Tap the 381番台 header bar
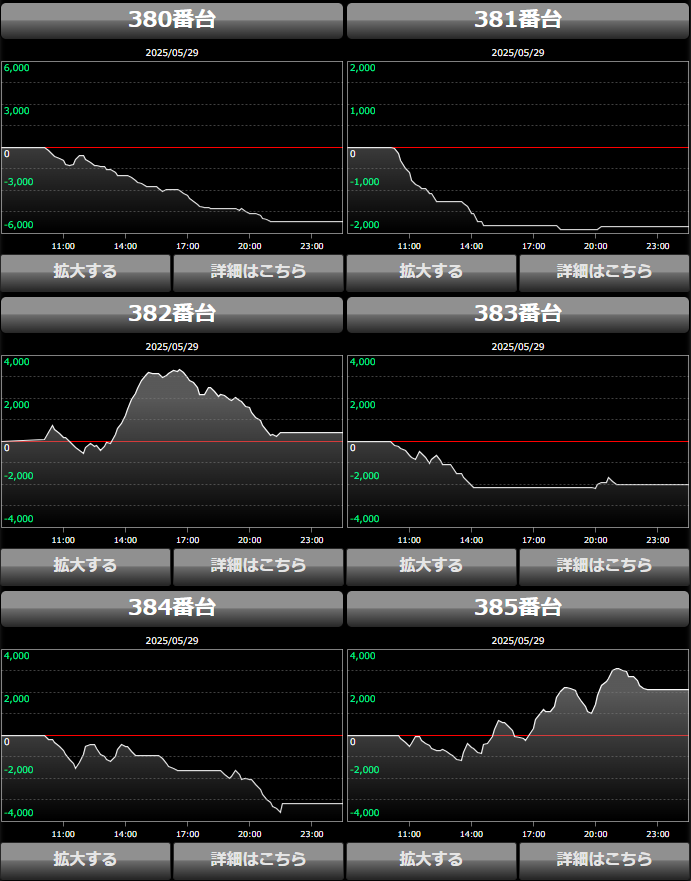The width and height of the screenshot is (691, 881). (518, 20)
